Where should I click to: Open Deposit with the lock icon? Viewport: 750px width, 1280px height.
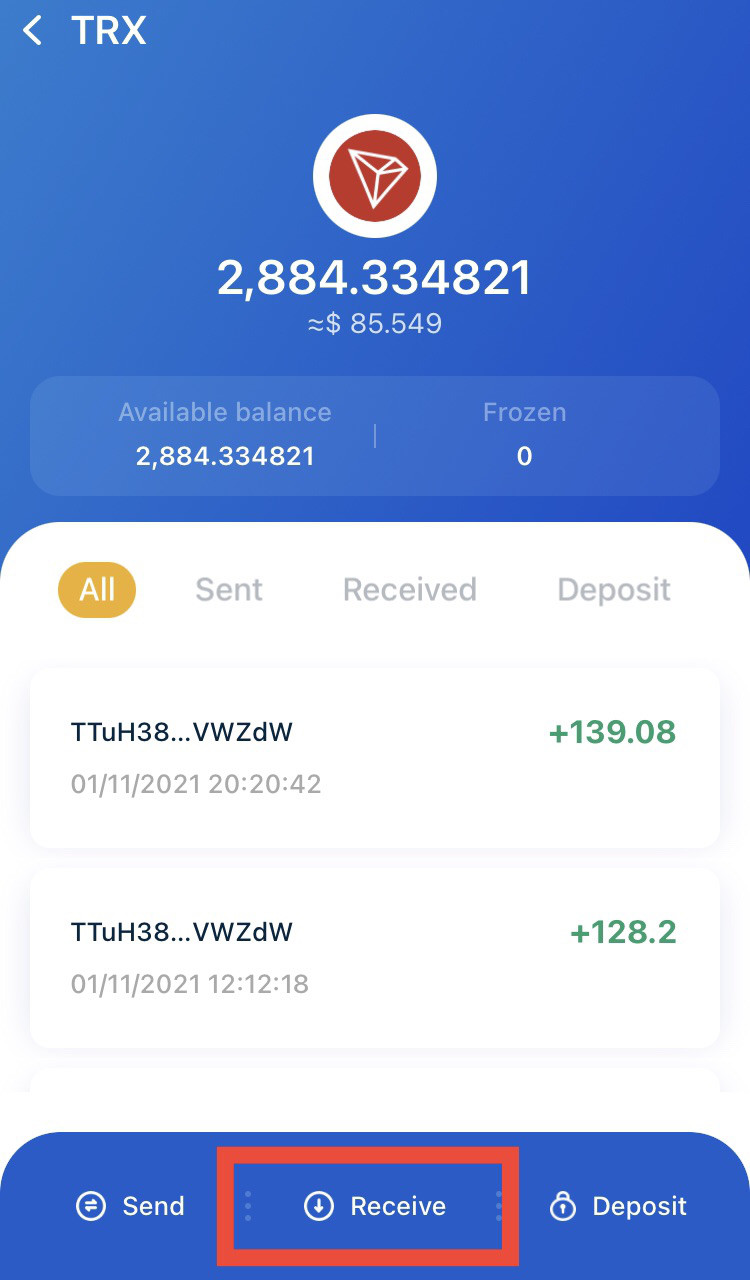coord(619,1206)
